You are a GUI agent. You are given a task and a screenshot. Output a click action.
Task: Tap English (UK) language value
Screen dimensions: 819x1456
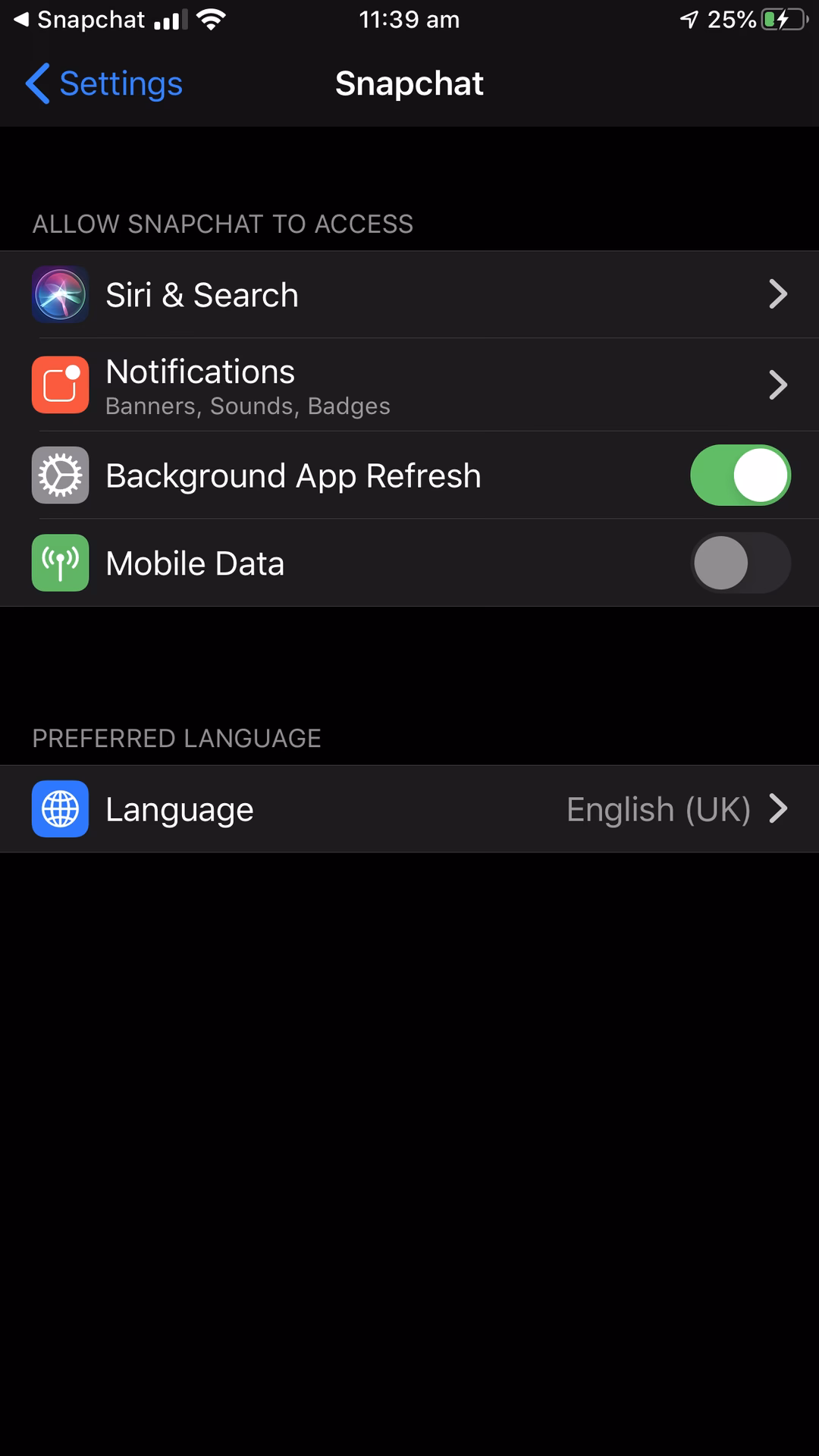[658, 808]
